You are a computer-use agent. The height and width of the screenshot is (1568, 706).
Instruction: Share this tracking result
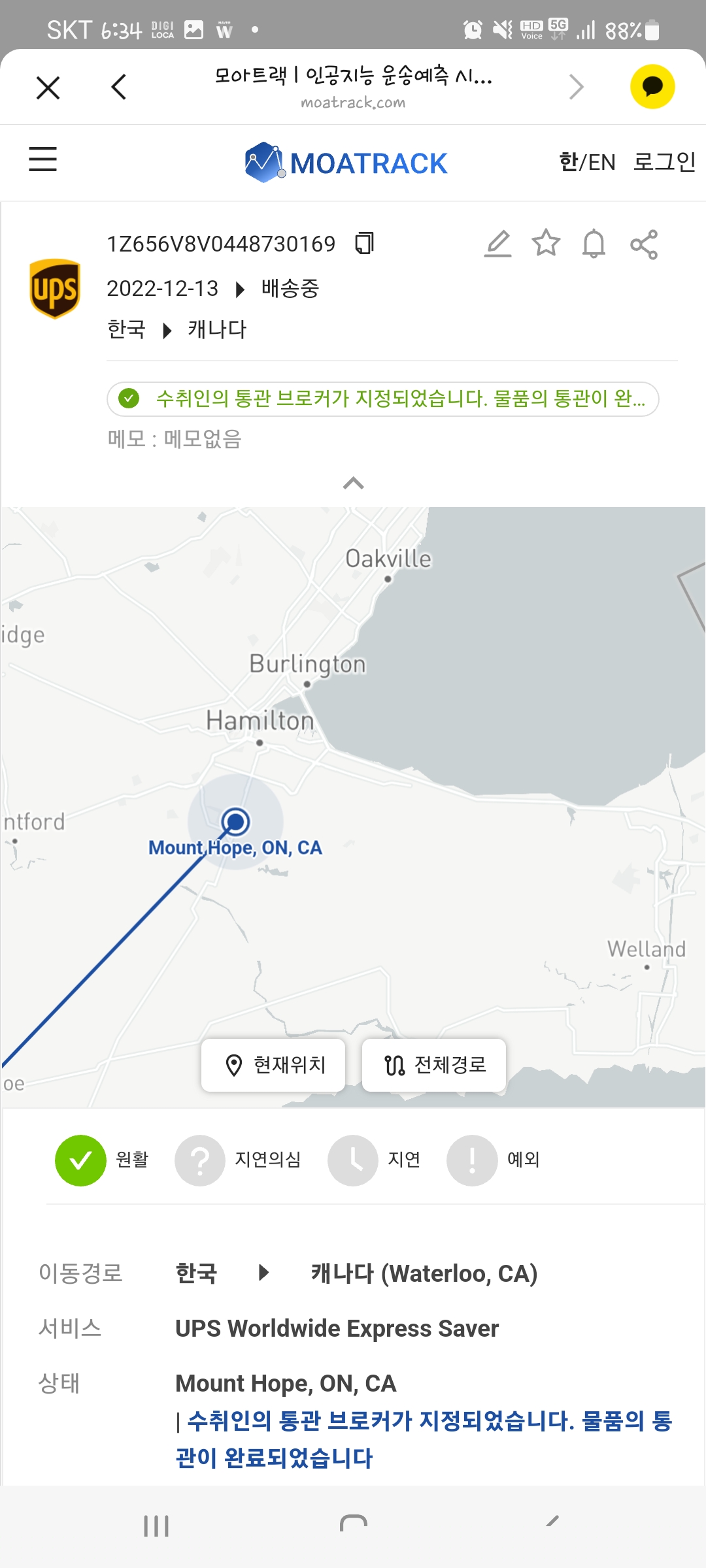pos(644,244)
